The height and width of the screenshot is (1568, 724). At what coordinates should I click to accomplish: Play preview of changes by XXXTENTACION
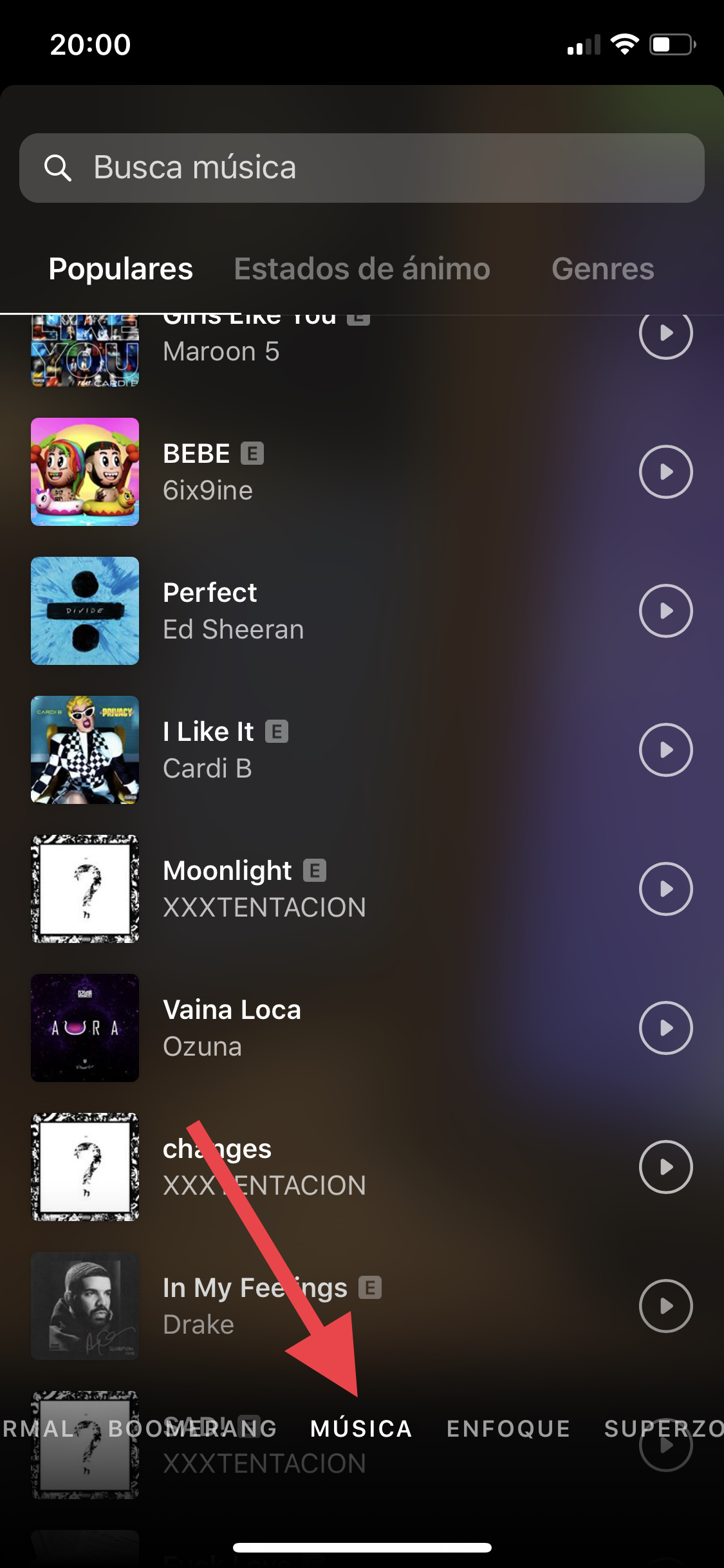(665, 1168)
